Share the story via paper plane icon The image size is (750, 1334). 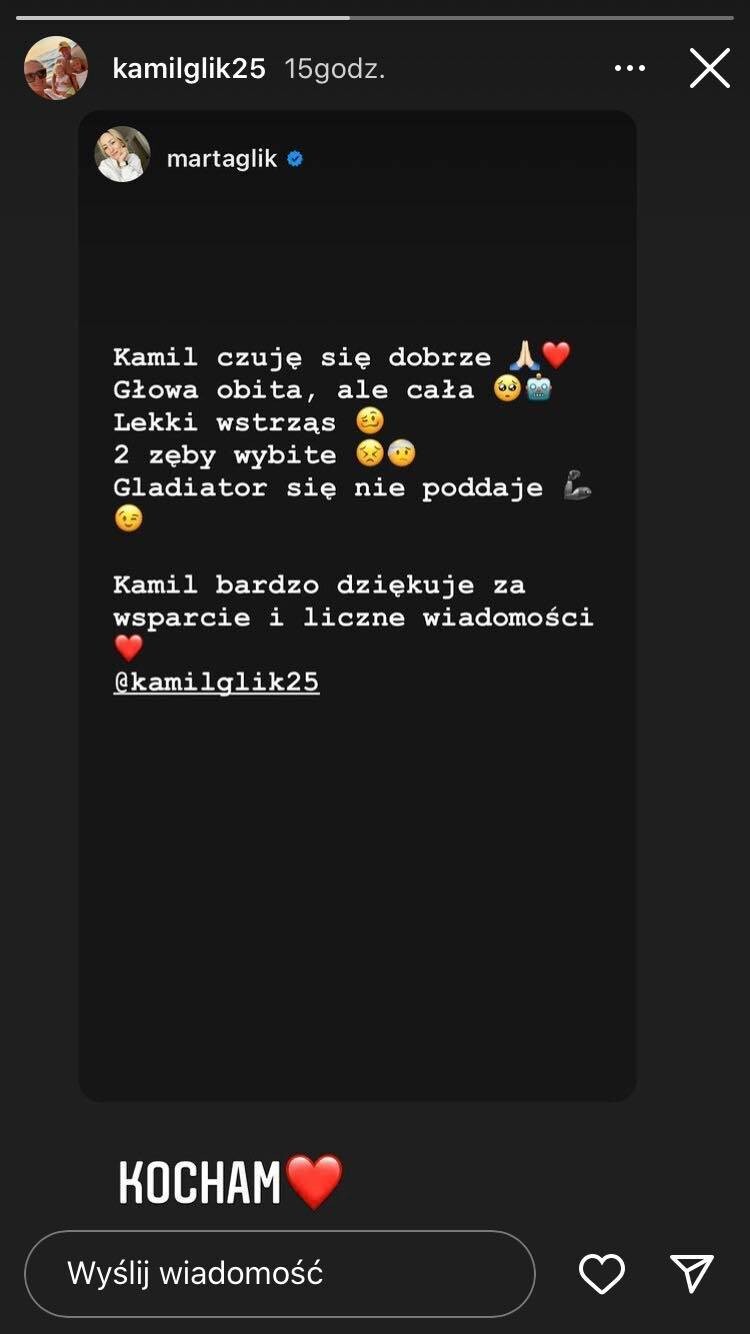(692, 1273)
